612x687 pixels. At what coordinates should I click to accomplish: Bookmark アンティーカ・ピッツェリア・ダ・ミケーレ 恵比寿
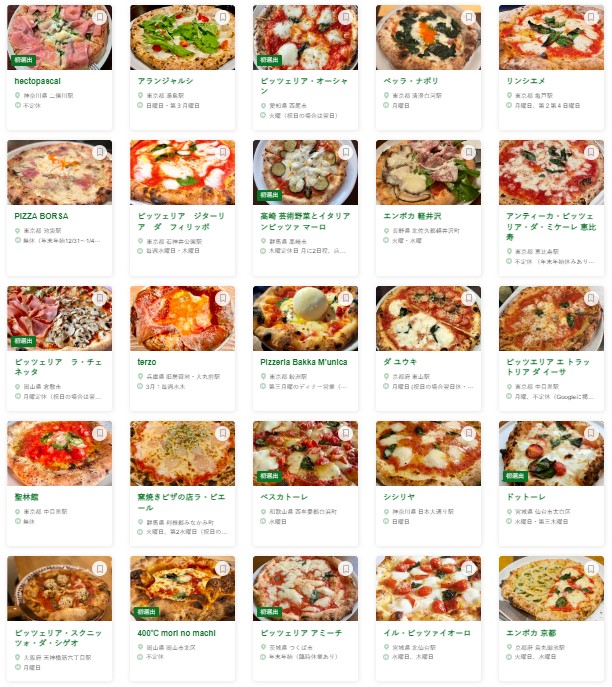(591, 152)
